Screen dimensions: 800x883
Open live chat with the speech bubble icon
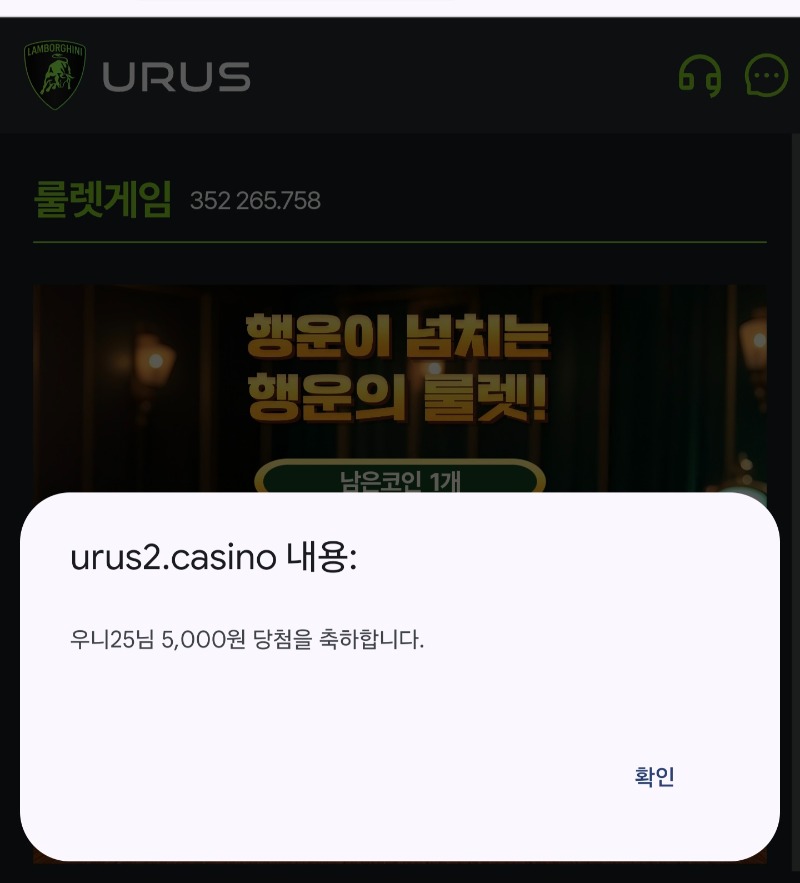766,76
